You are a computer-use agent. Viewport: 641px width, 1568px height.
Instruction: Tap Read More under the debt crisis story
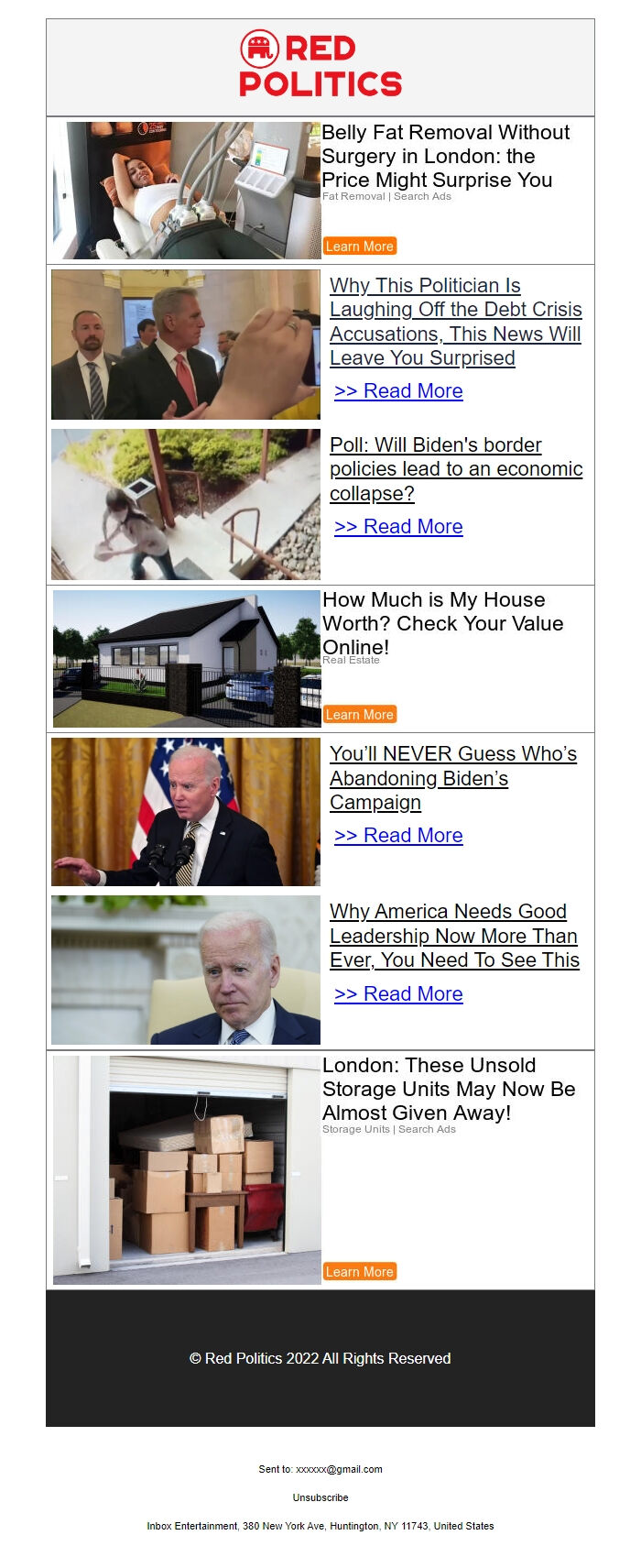(x=398, y=391)
